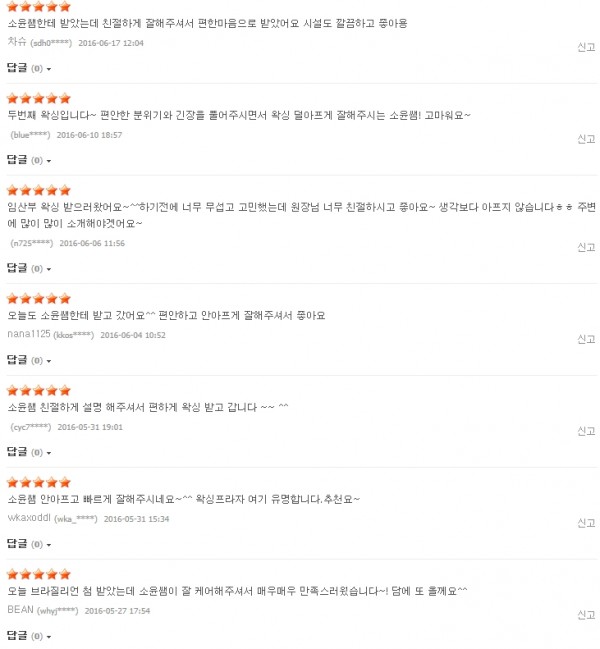The image size is (600, 649).
Task: Expand replies under n725**** review
Action: (x=28, y=268)
